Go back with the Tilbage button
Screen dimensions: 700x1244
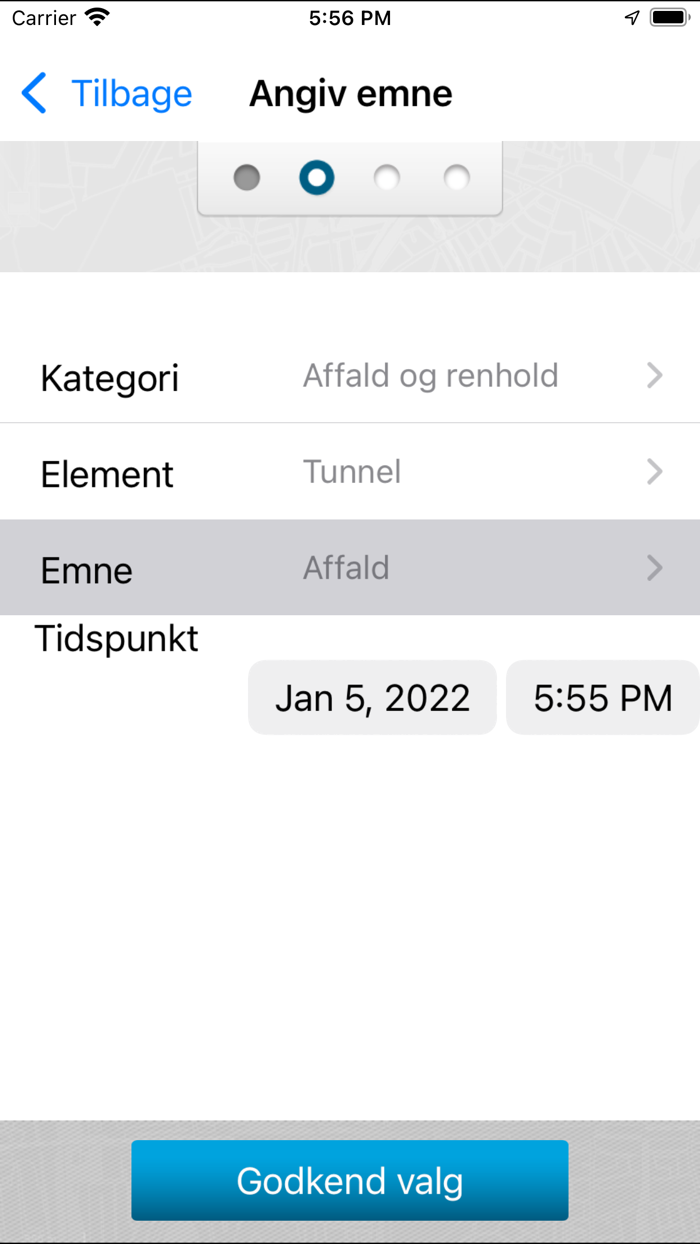click(x=107, y=94)
